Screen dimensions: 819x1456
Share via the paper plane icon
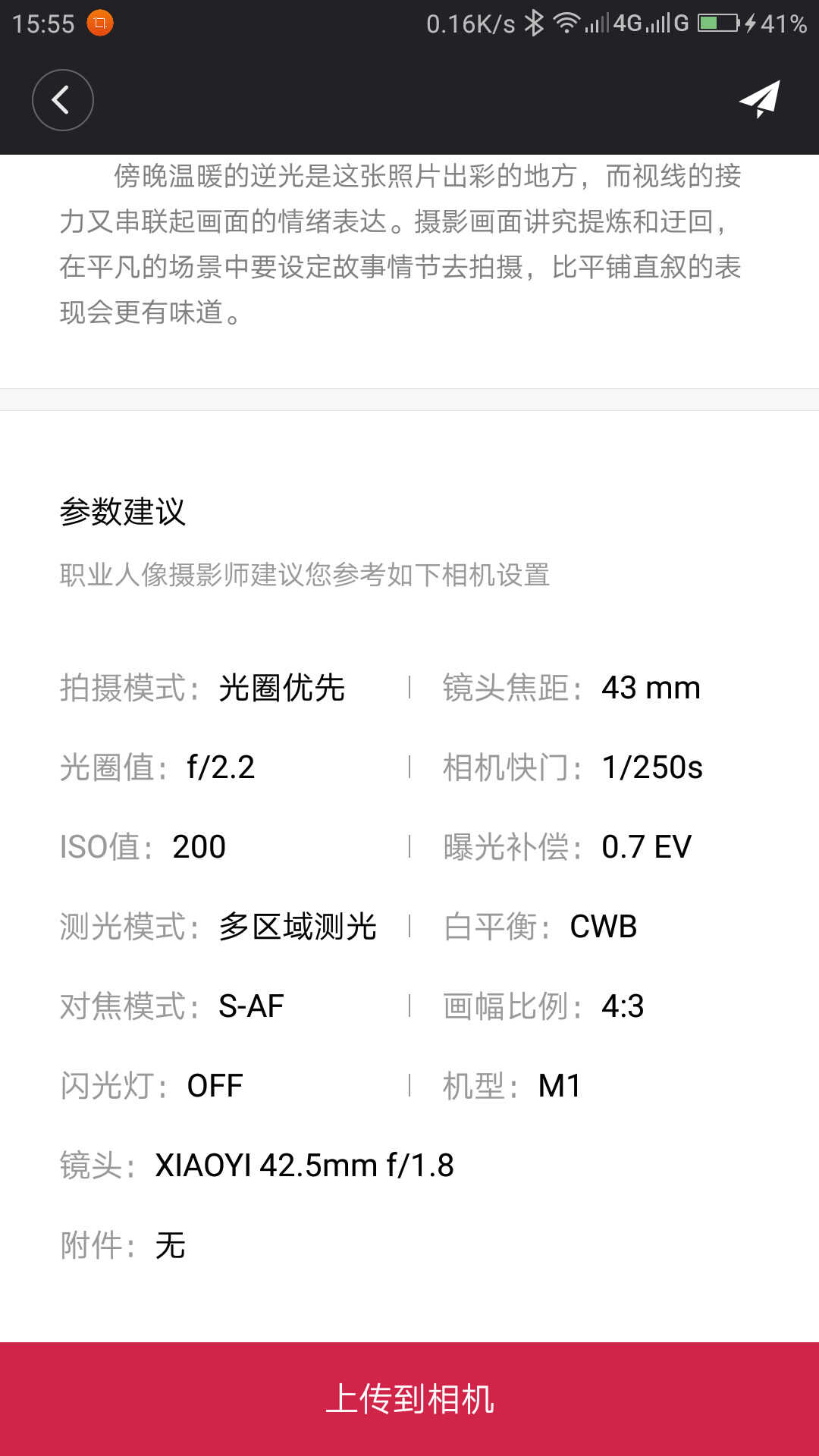click(x=759, y=99)
